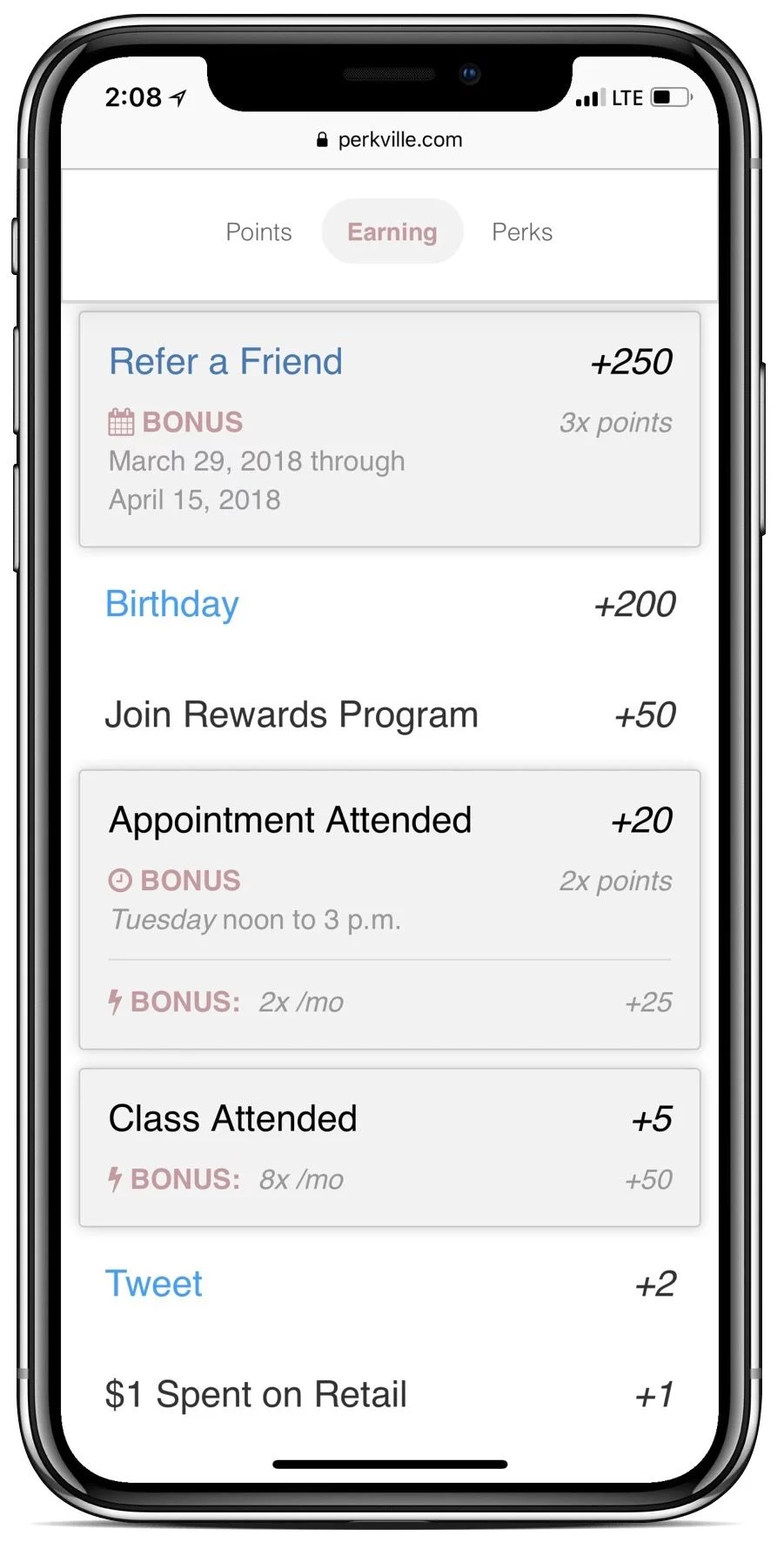Click the cellular signal icon in the status bar
Viewport: 784px width, 1542px height.
click(x=588, y=97)
